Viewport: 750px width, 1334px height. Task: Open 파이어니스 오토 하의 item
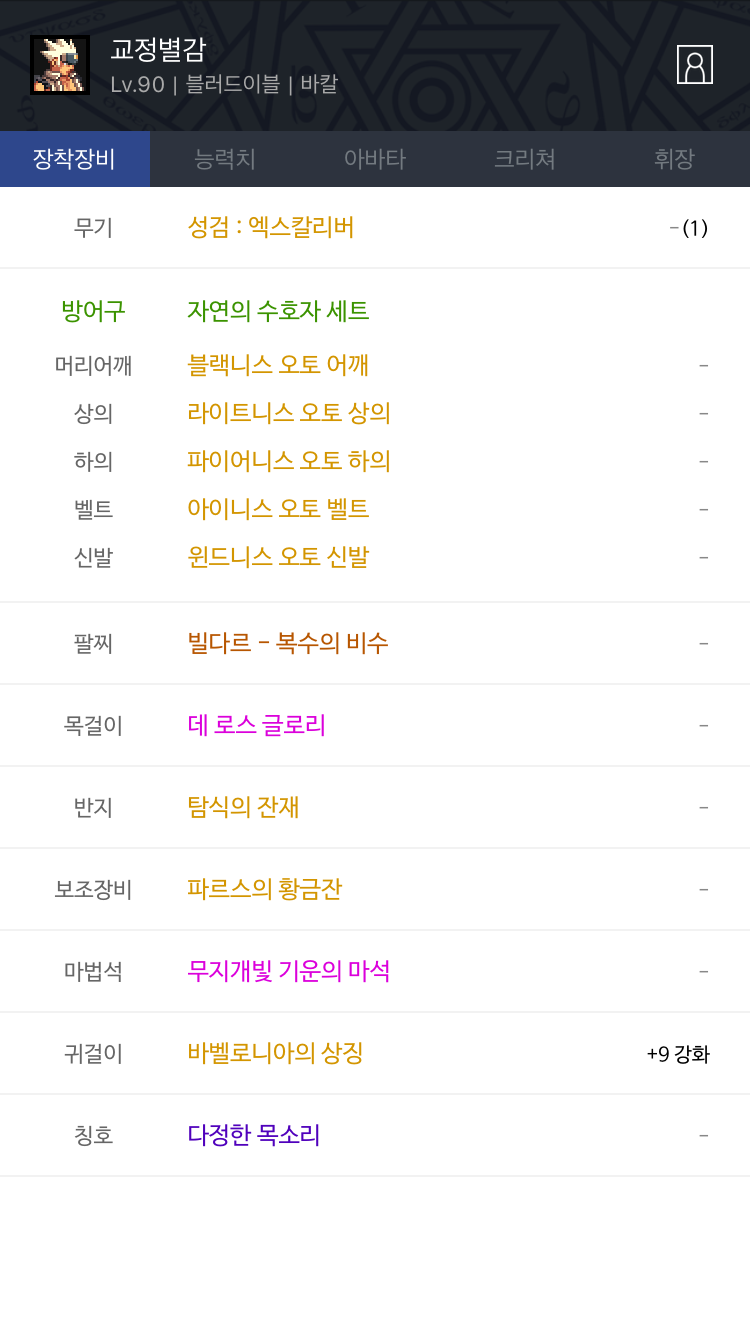pos(289,460)
